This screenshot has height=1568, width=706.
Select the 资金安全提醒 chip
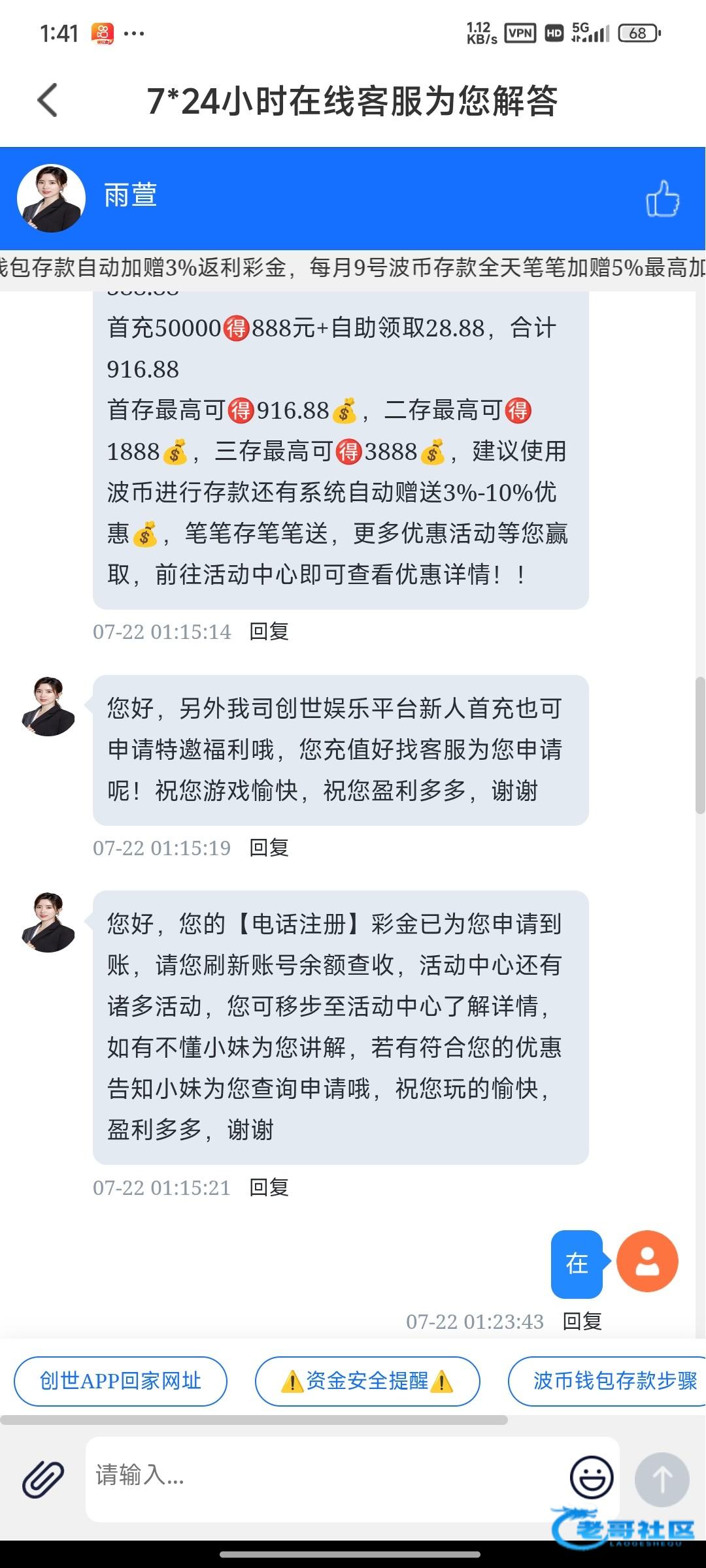(x=367, y=1381)
